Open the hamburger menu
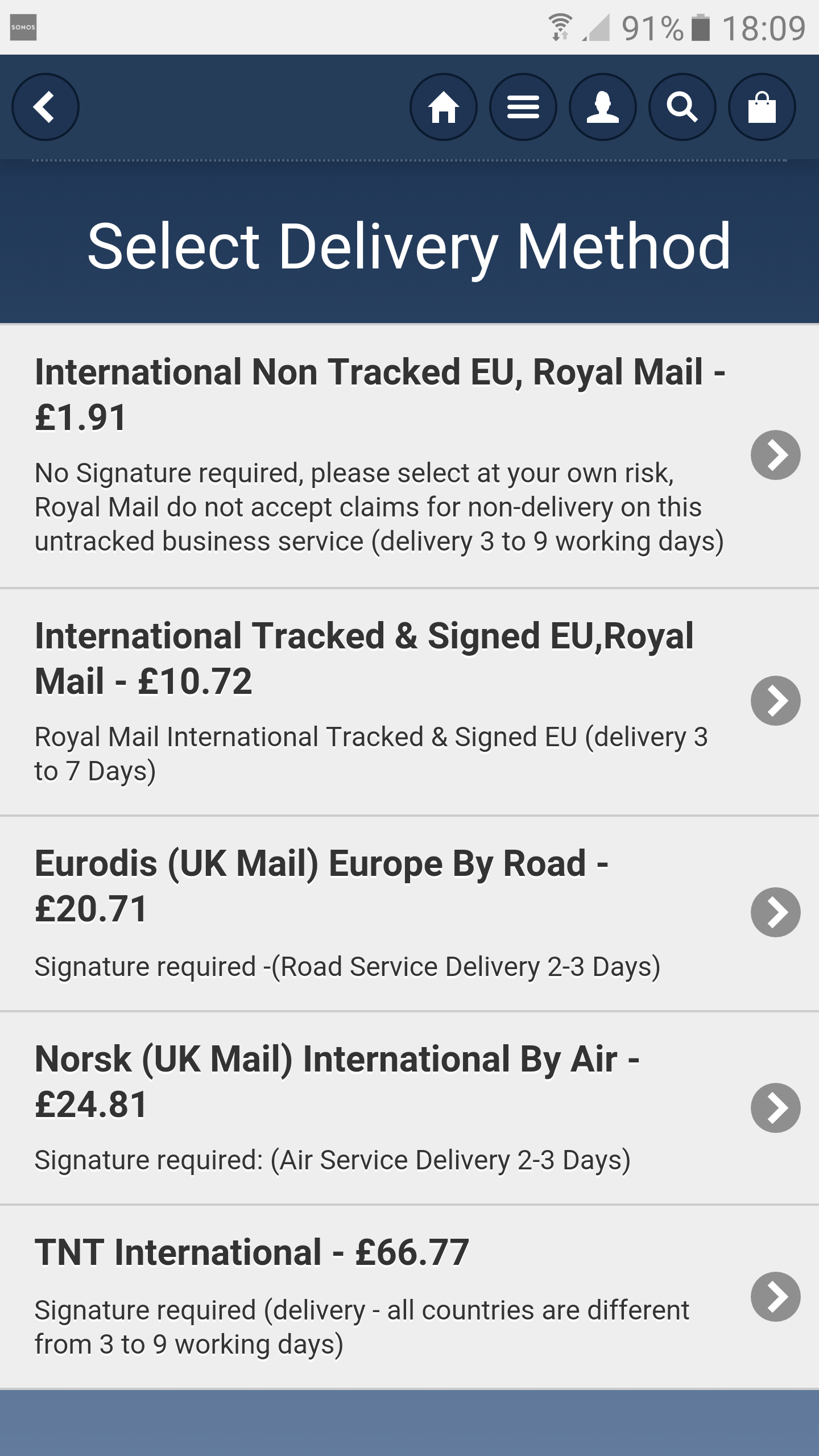 (x=523, y=107)
